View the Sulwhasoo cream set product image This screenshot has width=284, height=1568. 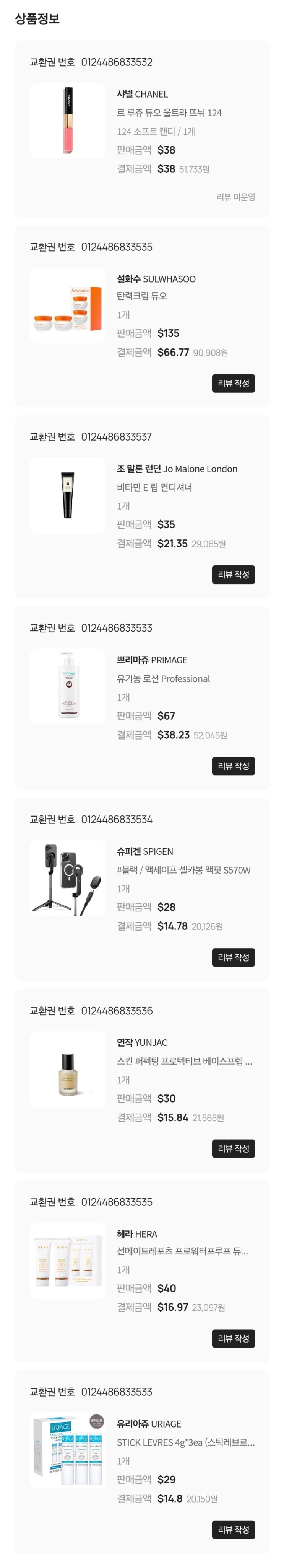point(68,305)
